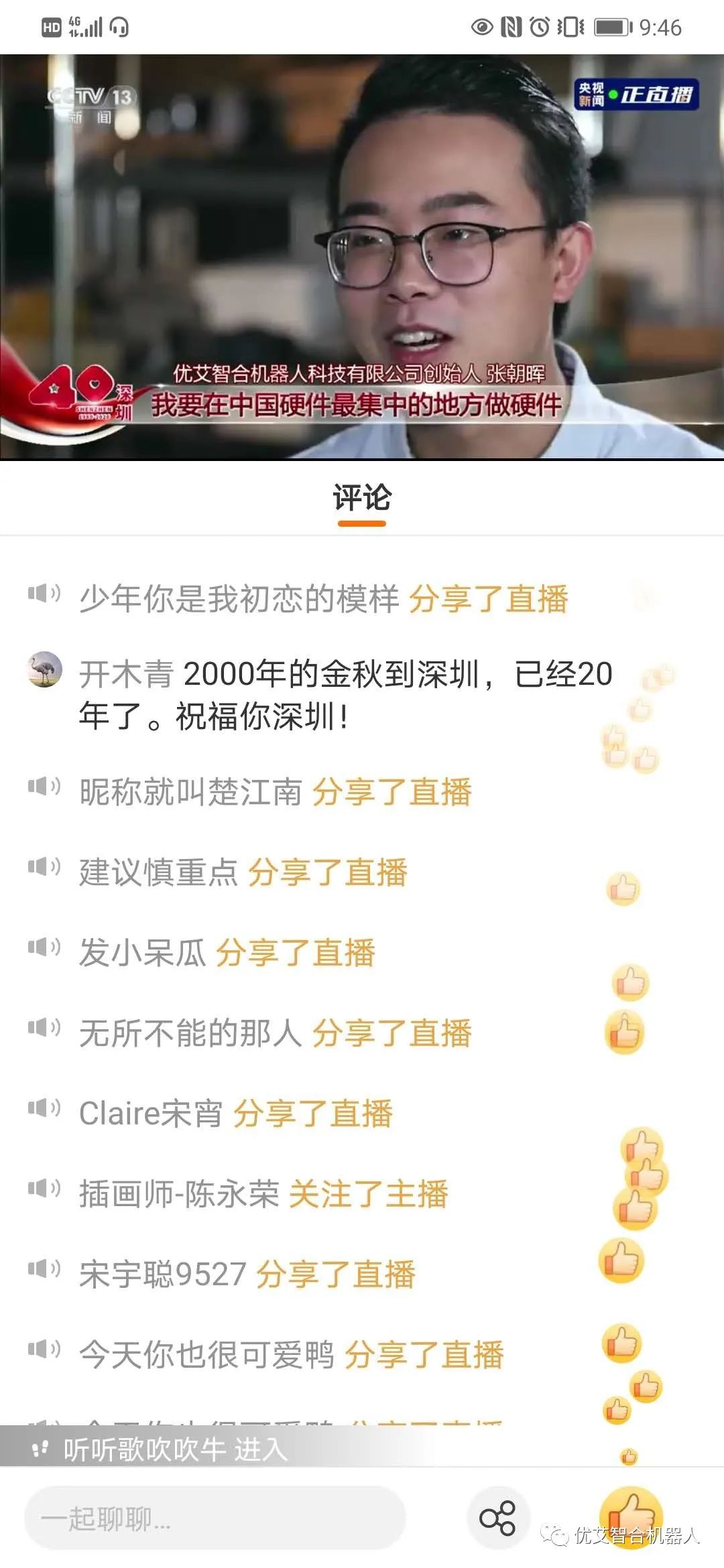724x1568 pixels.
Task: Share this live stream
Action: tap(497, 1518)
